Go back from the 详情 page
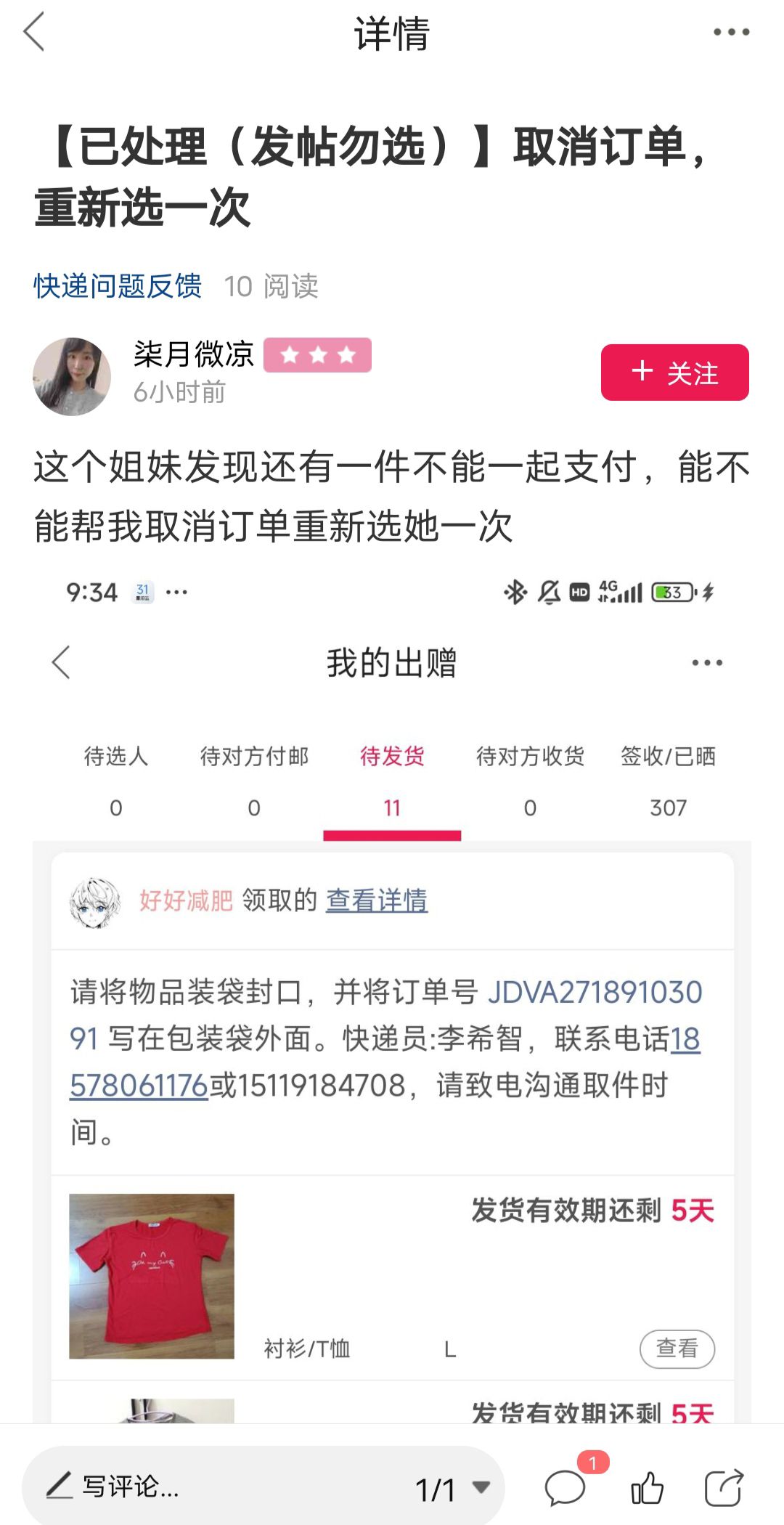Viewport: 784px width, 1525px height. tap(34, 32)
